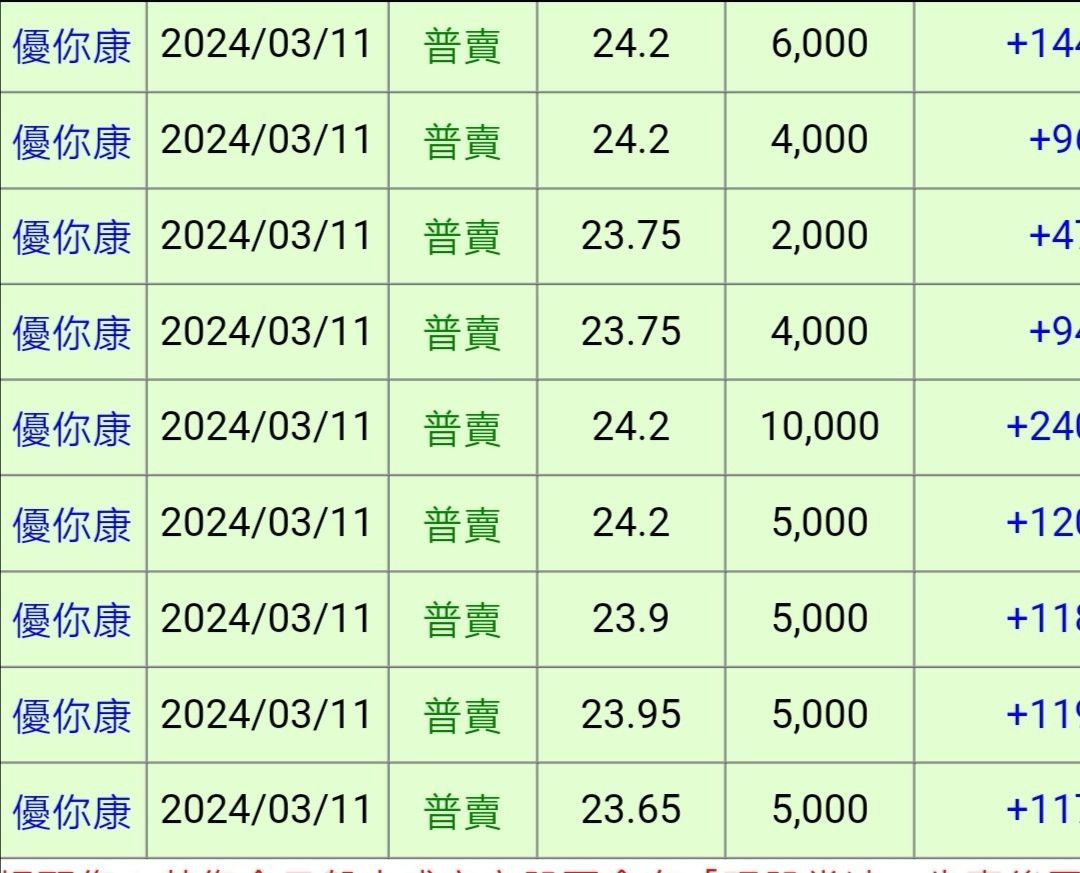The width and height of the screenshot is (1080, 873).
Task: Tap 優你康 in the 24.2 / 5,000 row
Action: 72,525
